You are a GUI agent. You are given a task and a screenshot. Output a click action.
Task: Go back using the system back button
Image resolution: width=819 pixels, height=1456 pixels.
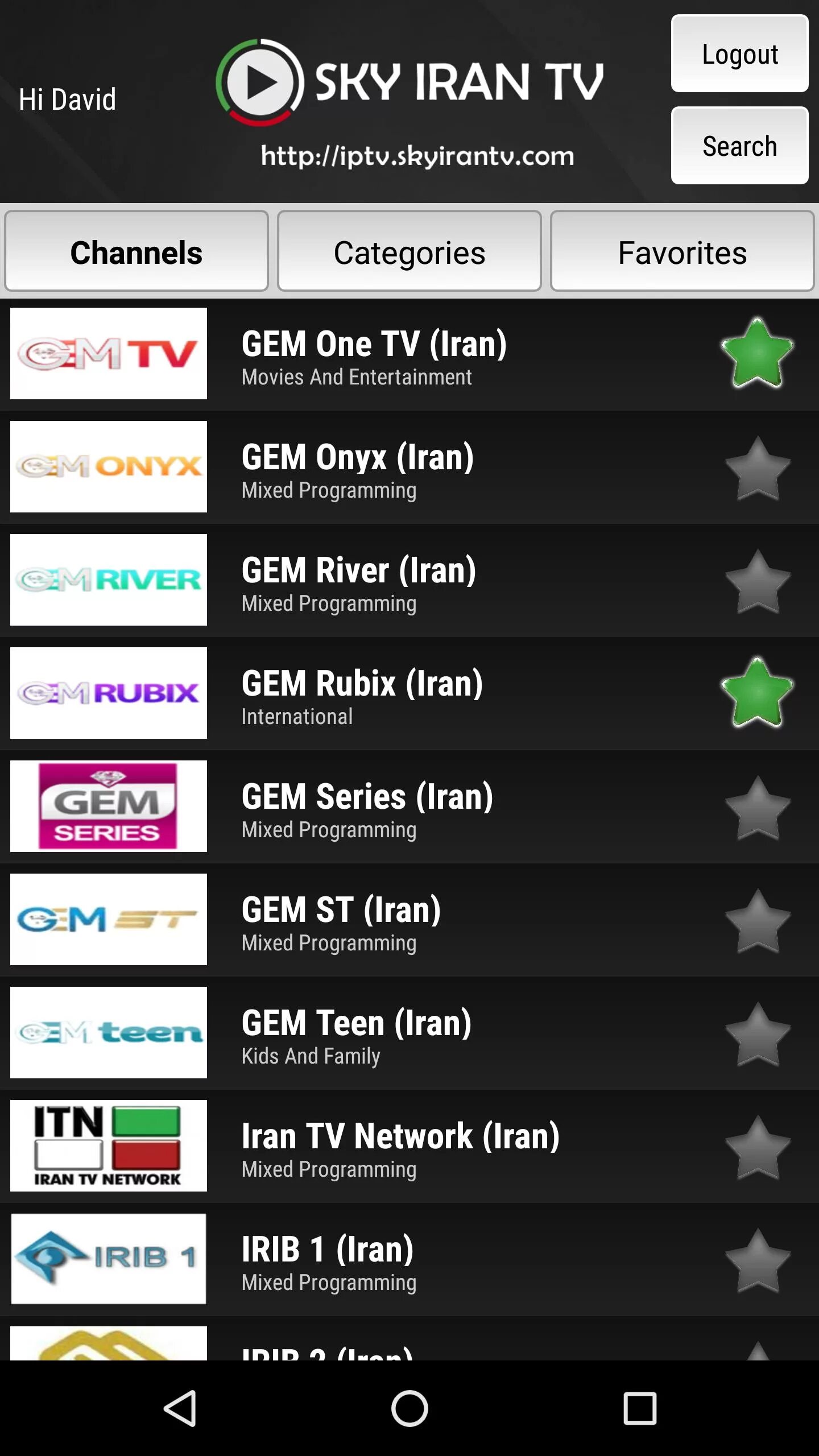(x=180, y=1408)
